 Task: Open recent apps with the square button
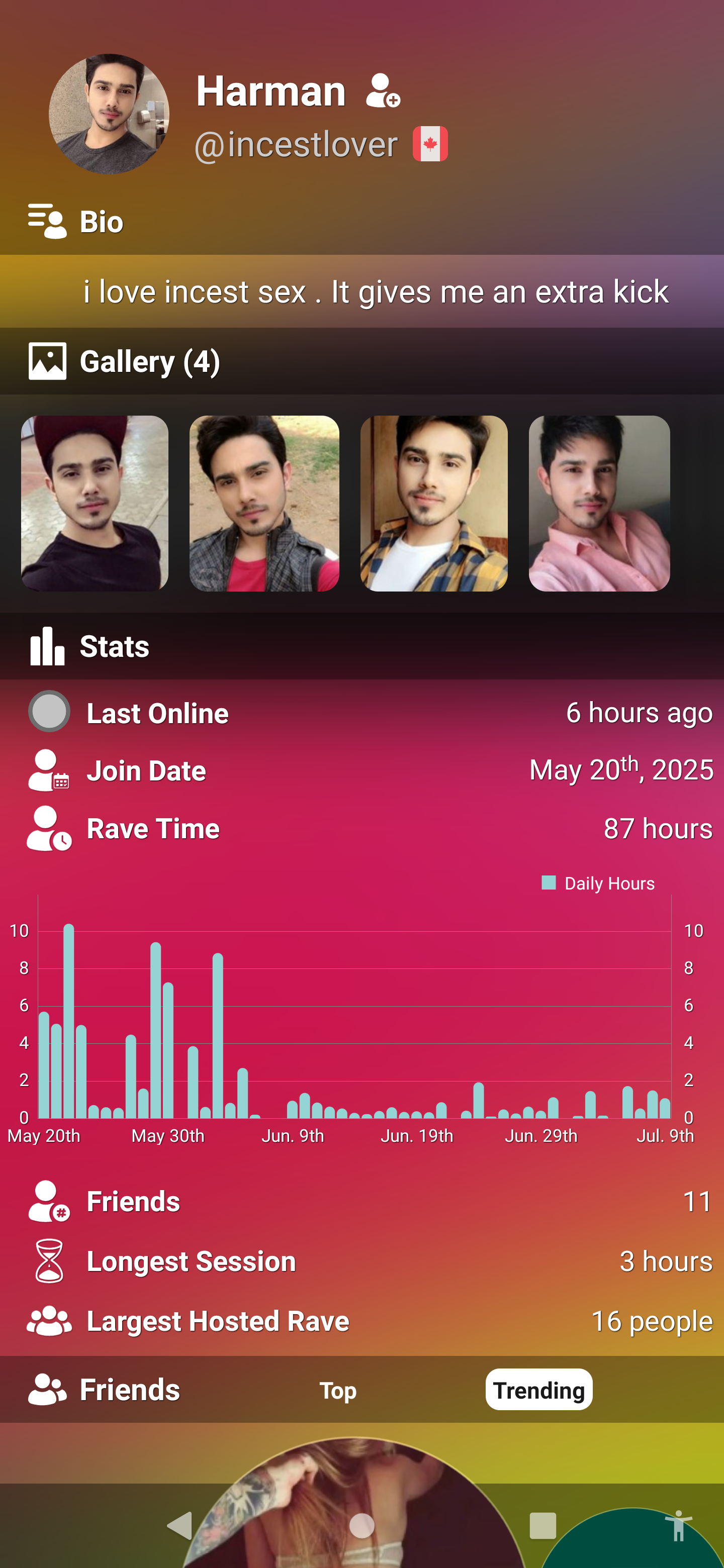pos(542,1526)
